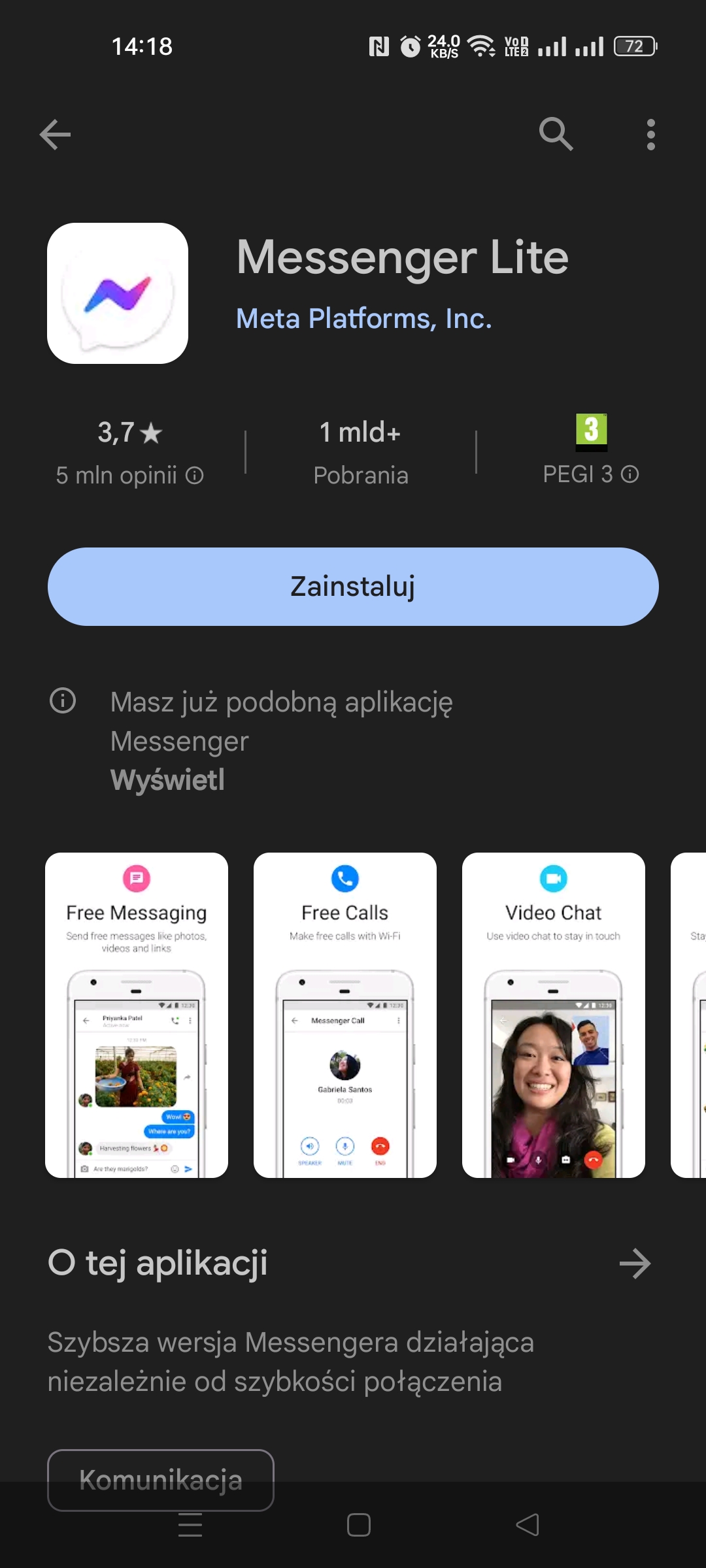The image size is (706, 1568).
Task: Expand the ratings section showing 3,7 stars
Action: click(x=129, y=451)
